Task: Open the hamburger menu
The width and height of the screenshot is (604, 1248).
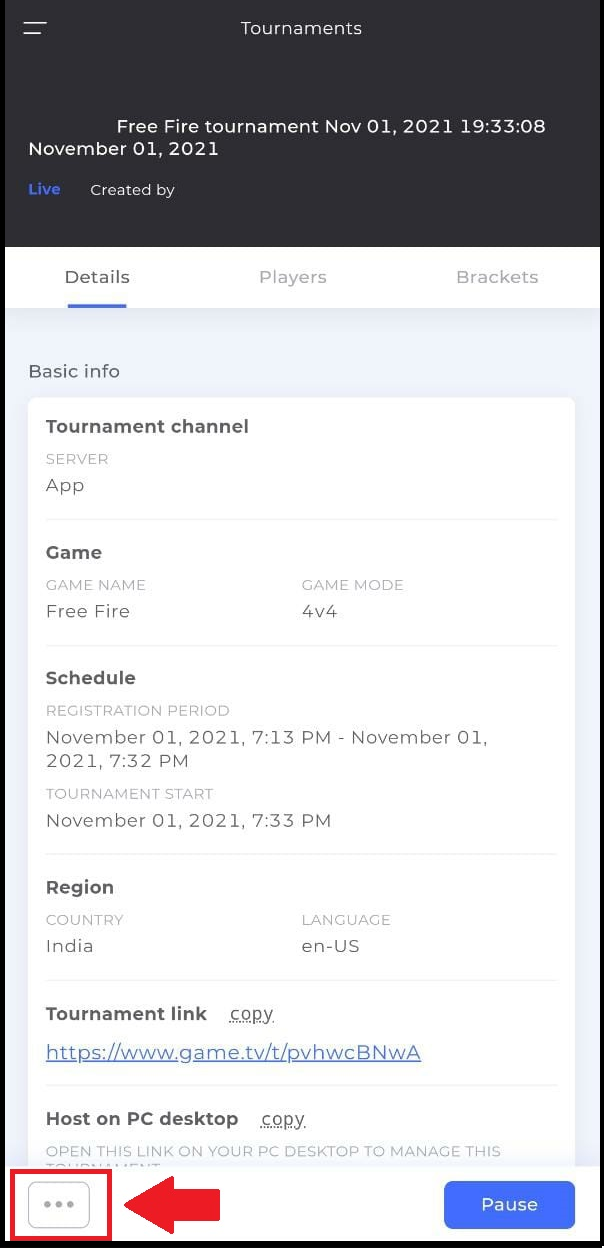Action: (35, 28)
